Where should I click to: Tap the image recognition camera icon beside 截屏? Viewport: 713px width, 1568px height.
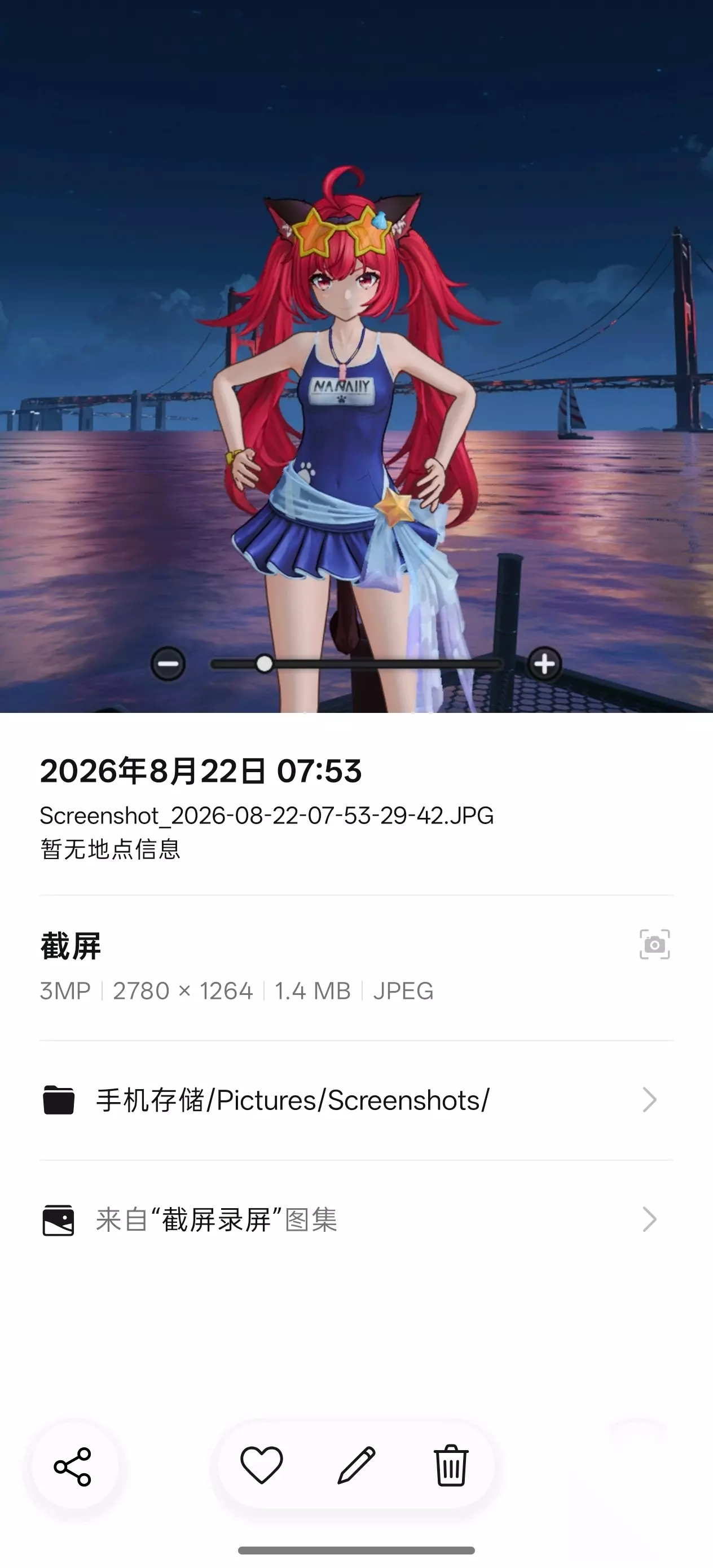click(654, 945)
